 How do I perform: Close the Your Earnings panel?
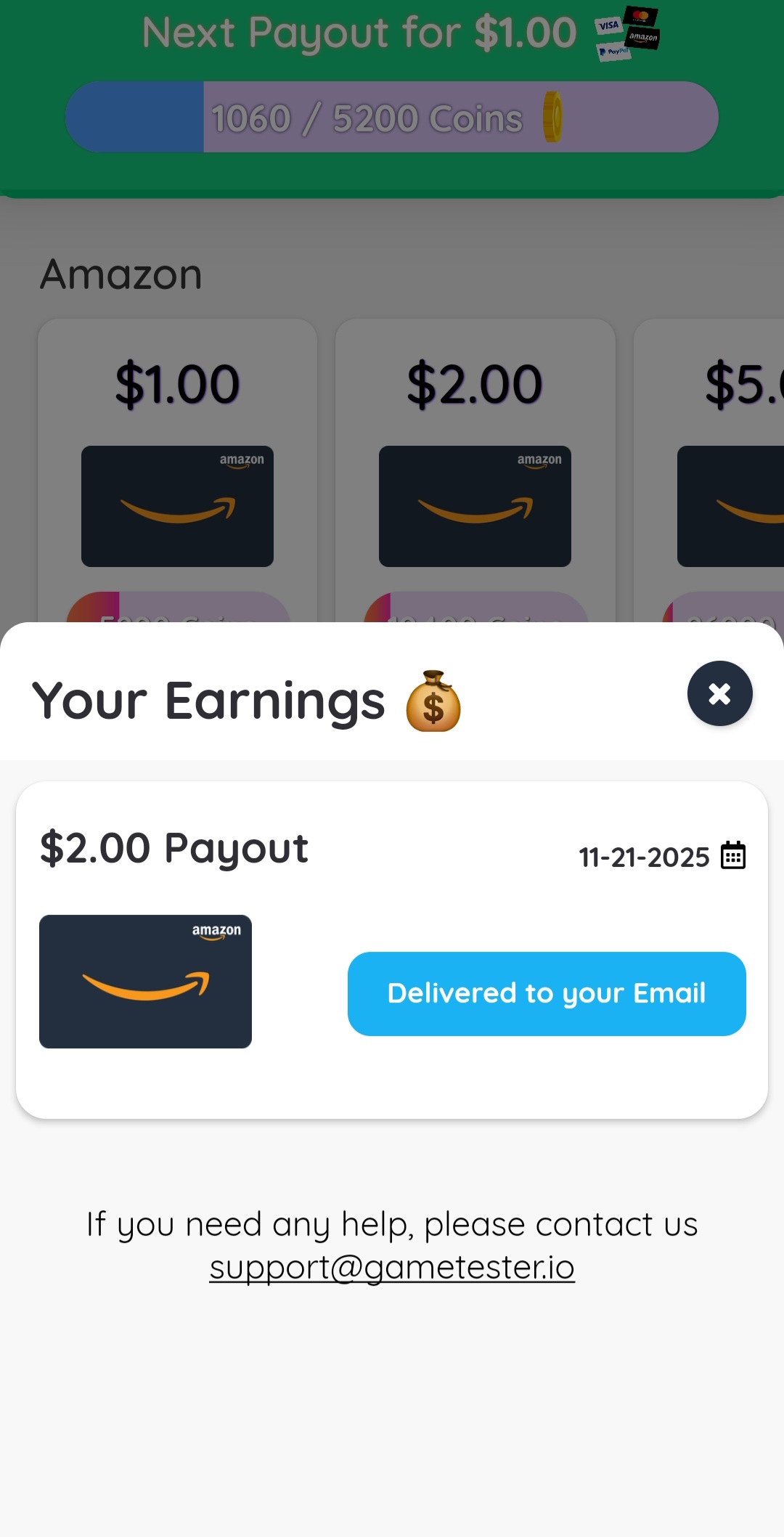tap(719, 693)
